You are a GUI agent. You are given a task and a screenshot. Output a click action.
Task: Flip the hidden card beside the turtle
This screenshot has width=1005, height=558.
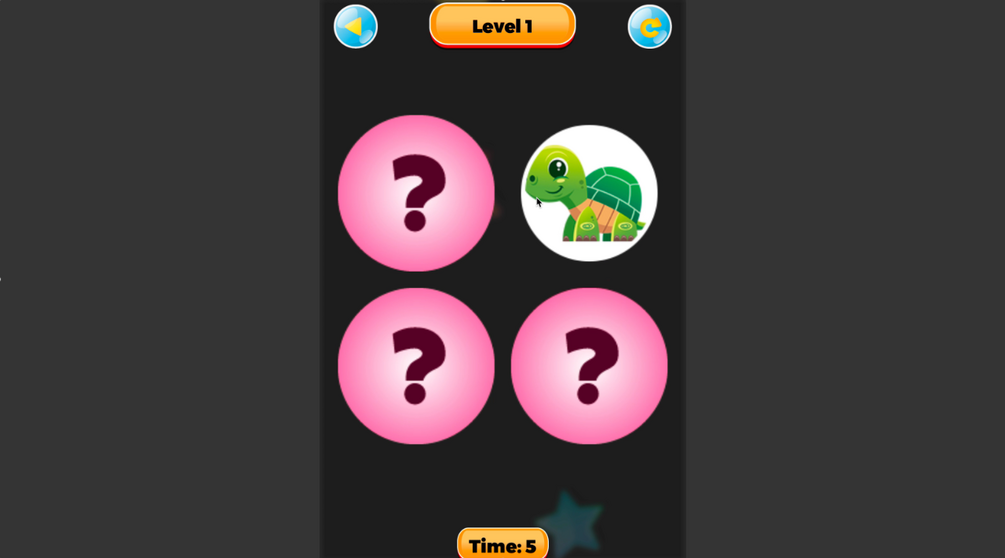click(416, 193)
